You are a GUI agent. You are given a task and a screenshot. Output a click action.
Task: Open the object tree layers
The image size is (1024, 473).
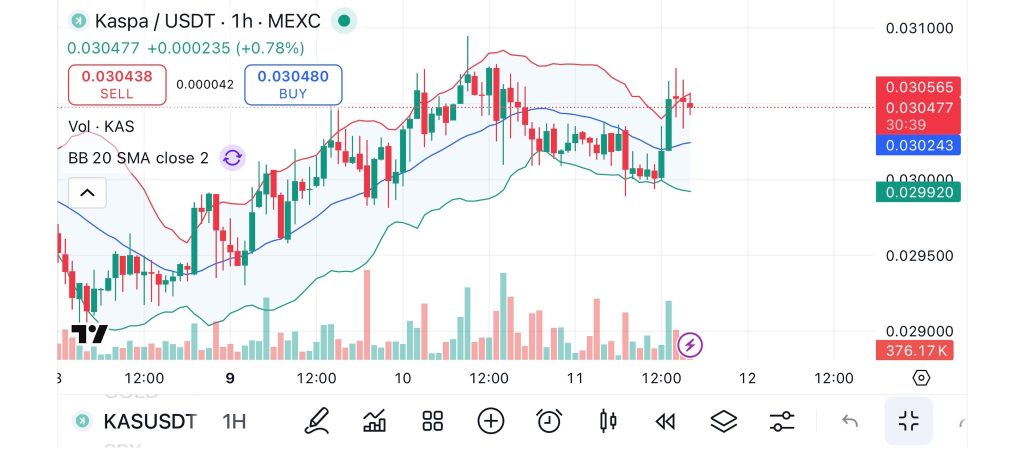point(723,421)
